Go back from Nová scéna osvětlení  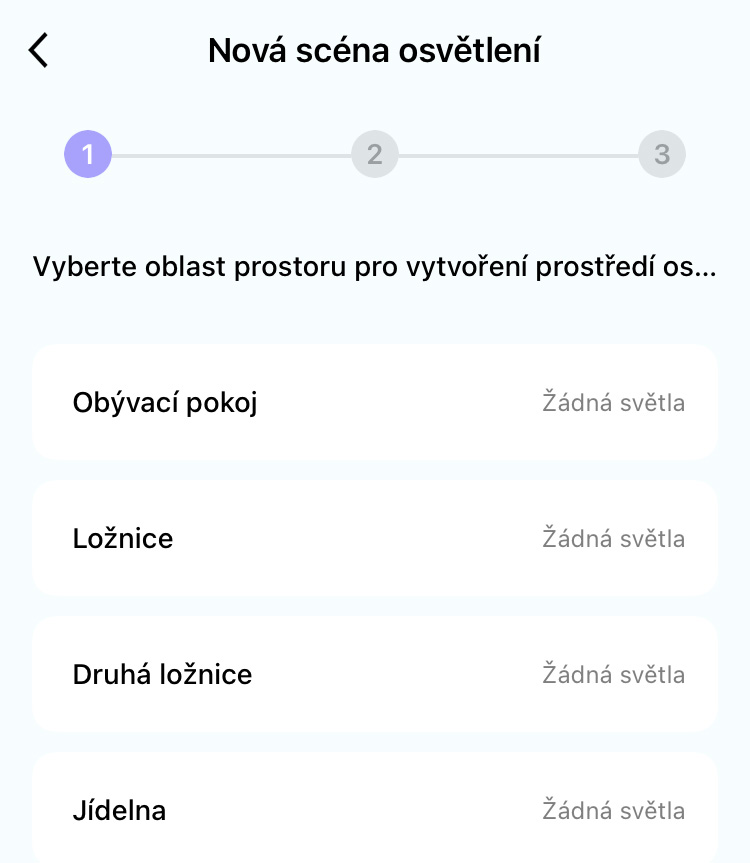coord(38,51)
